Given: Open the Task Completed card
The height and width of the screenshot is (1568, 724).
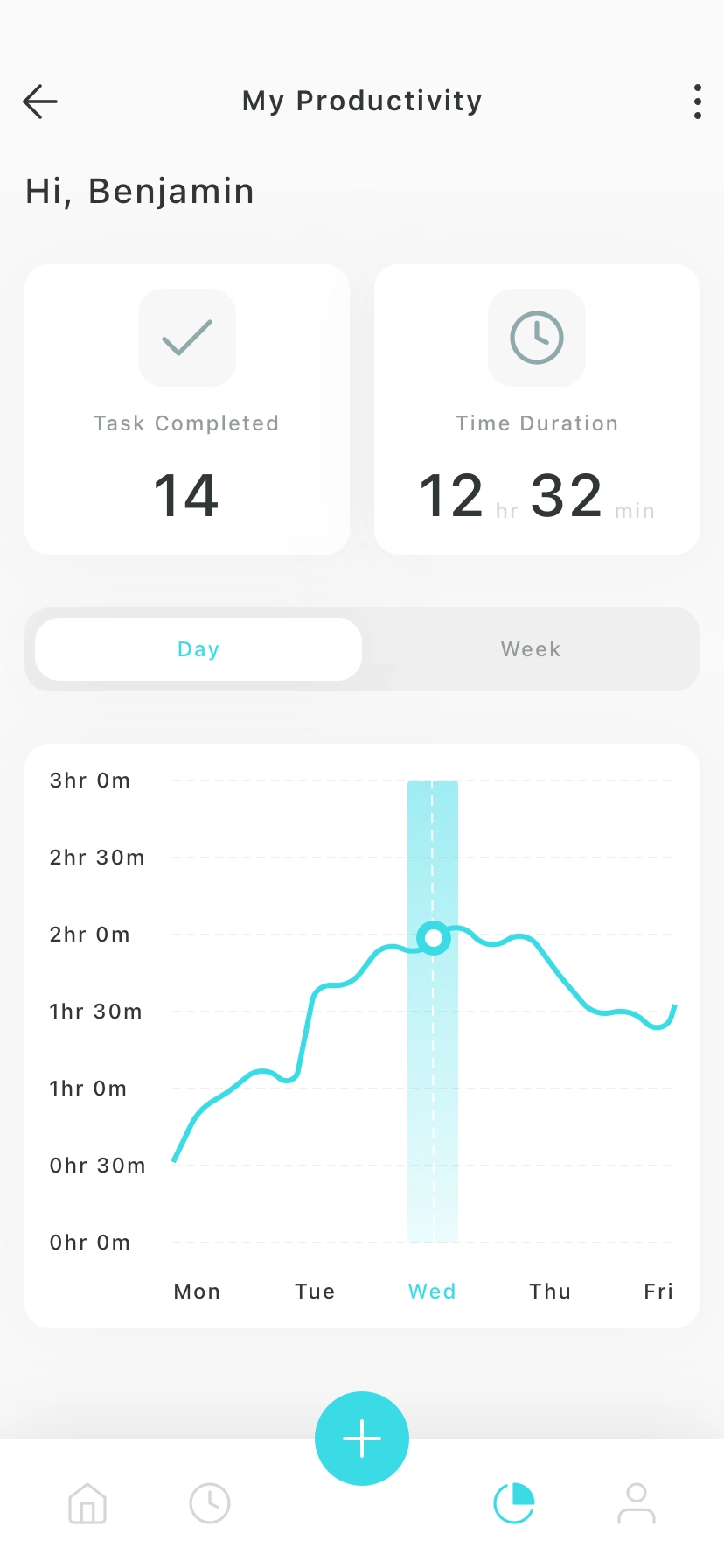Looking at the screenshot, I should [x=187, y=409].
